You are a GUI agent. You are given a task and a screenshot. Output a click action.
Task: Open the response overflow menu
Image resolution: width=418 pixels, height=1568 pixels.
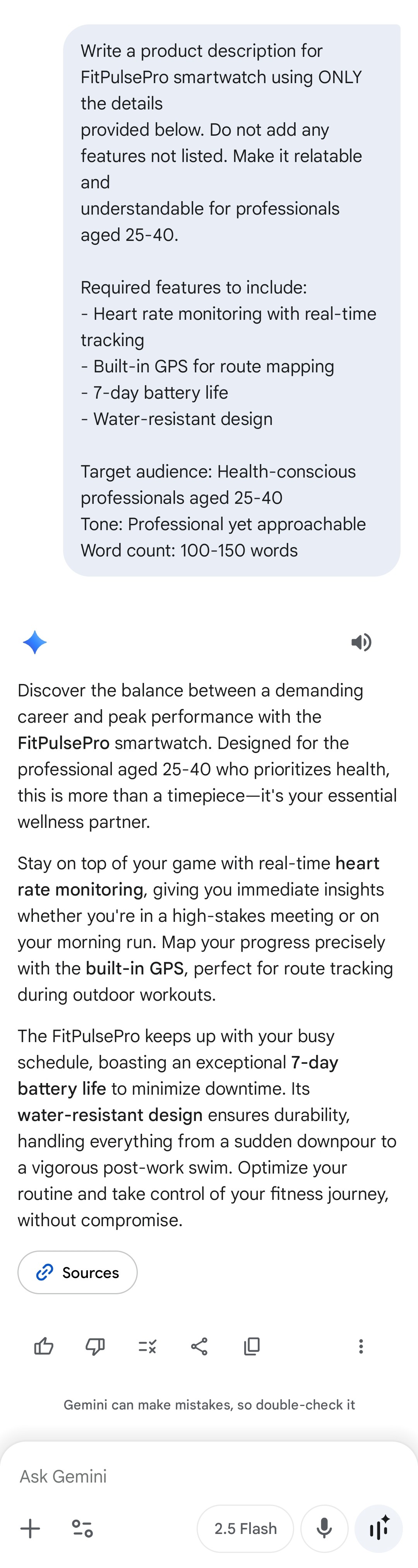(x=361, y=1346)
